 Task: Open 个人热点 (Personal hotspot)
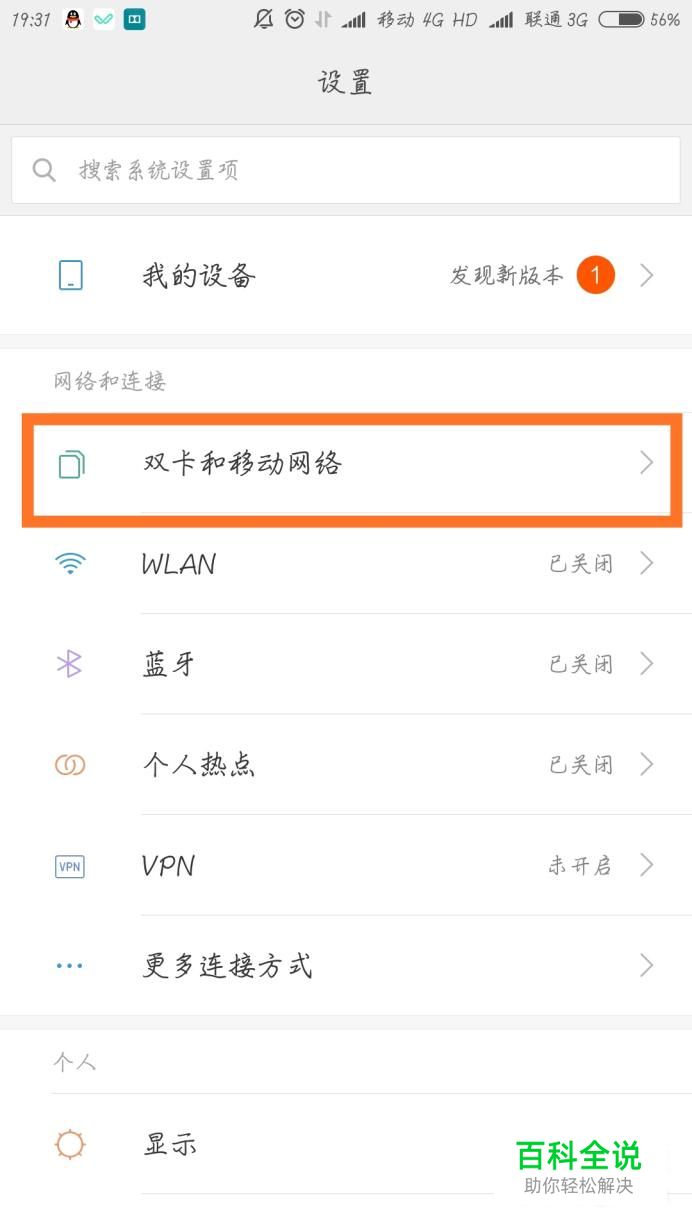click(345, 765)
